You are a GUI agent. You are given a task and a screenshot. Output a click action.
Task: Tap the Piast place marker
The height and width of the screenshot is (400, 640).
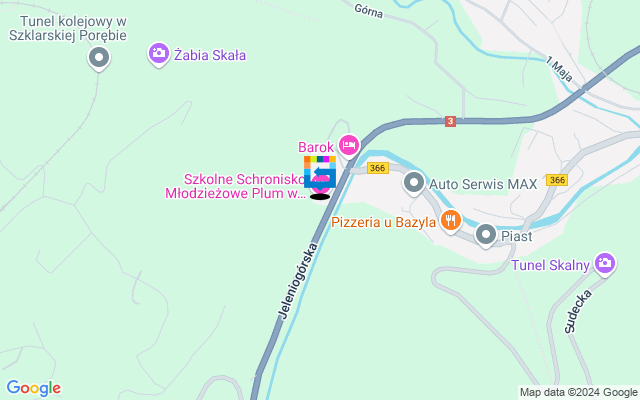point(486,235)
